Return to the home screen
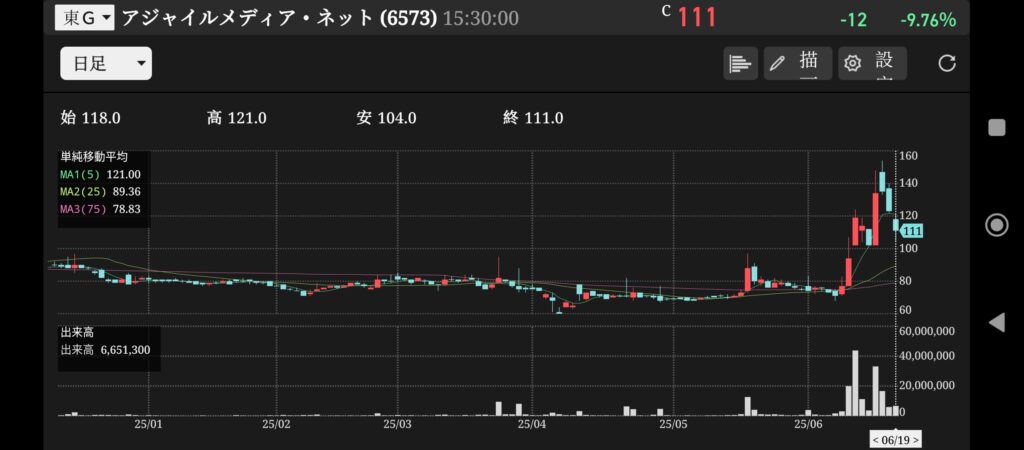 coord(996,225)
